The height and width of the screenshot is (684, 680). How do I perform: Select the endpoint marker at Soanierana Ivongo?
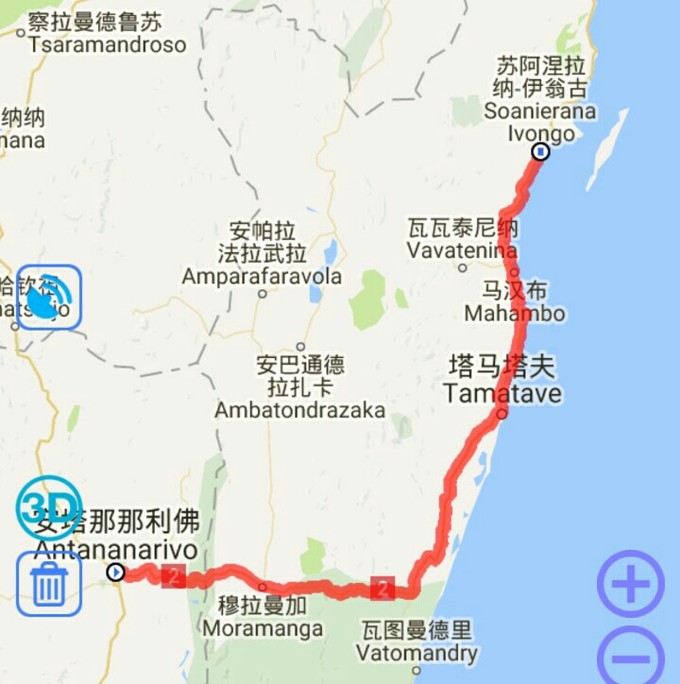[x=541, y=152]
